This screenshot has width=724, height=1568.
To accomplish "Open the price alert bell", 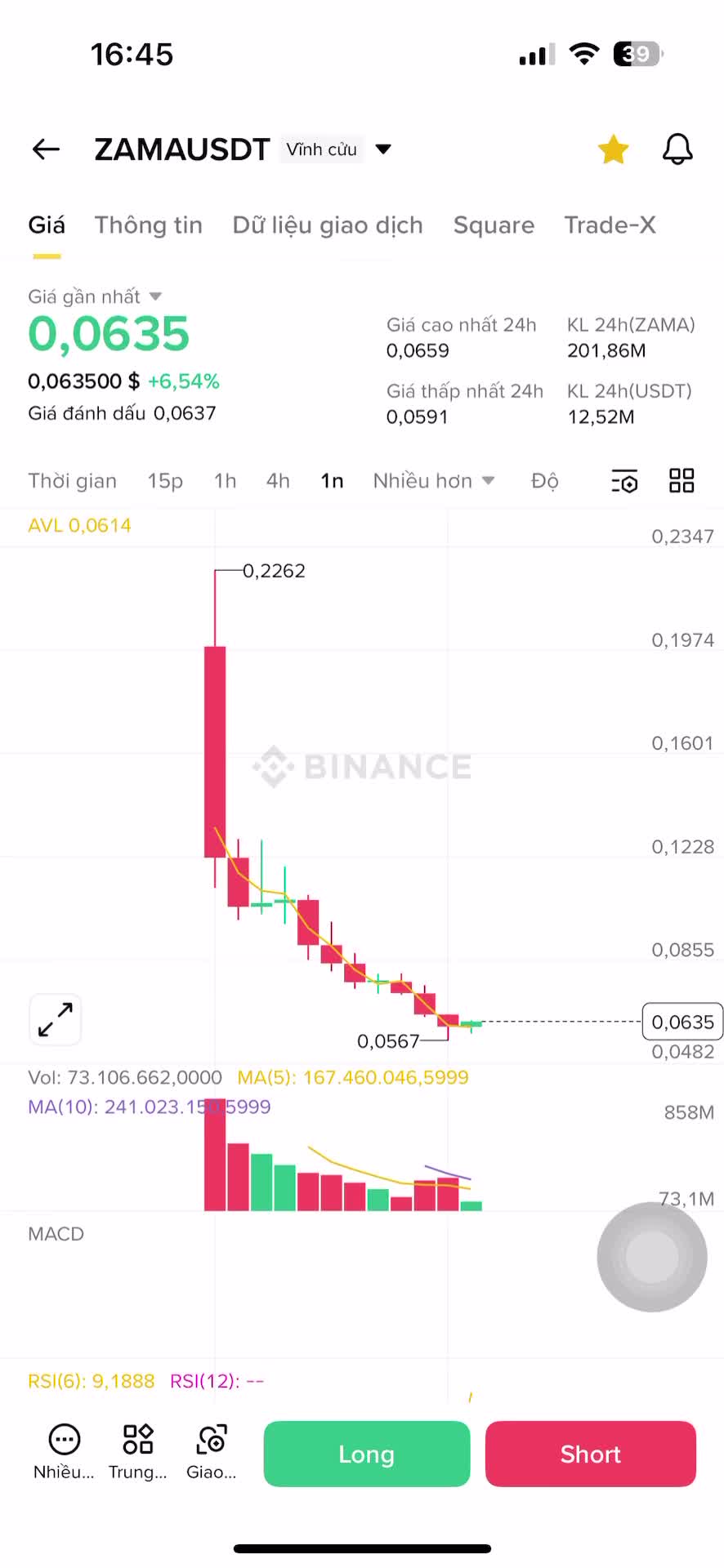I will pyautogui.click(x=677, y=149).
